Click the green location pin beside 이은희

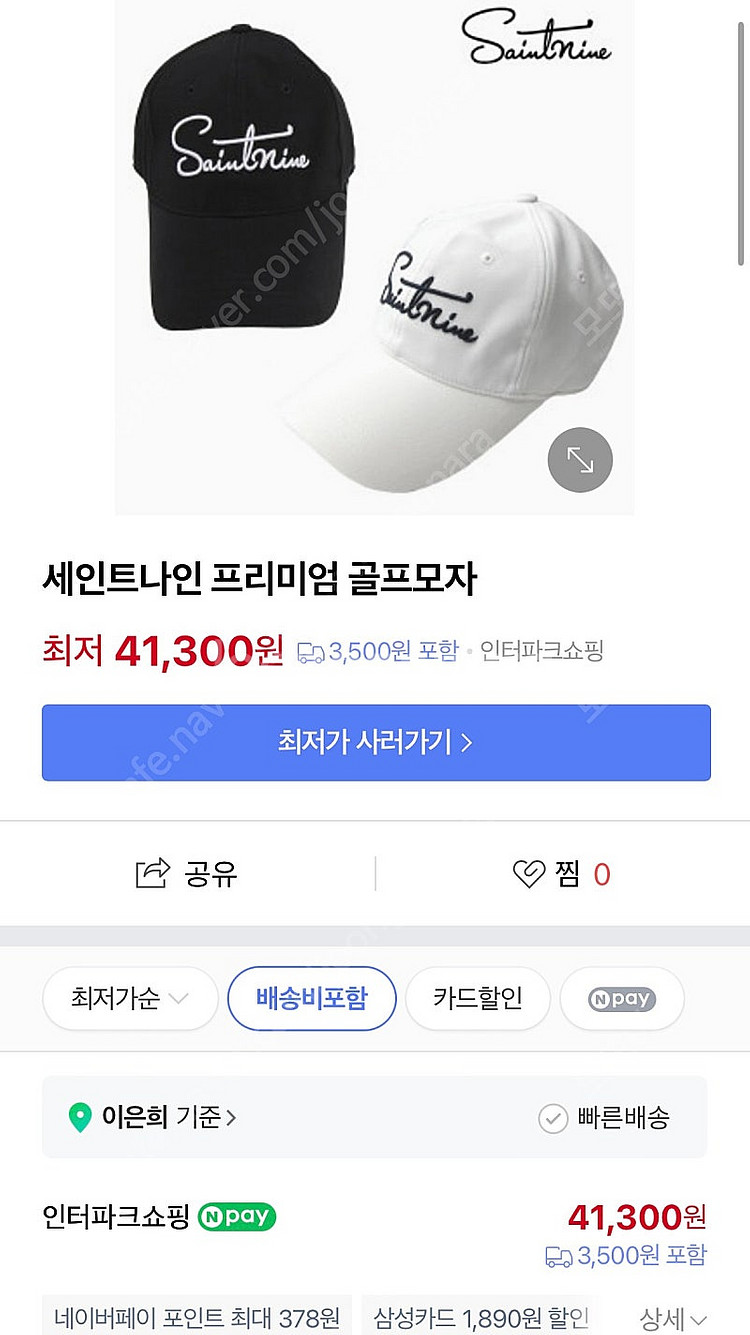coord(80,1117)
